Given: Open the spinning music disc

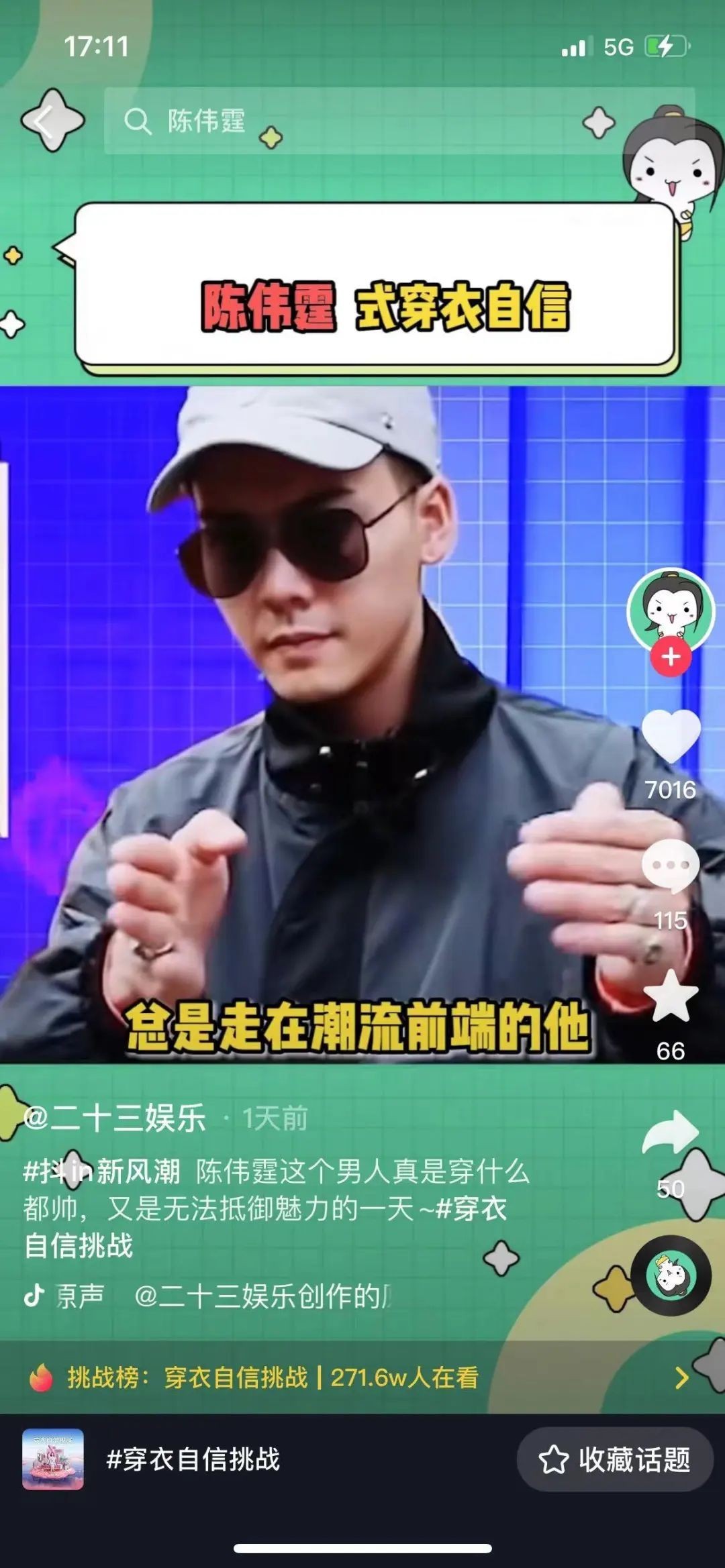Looking at the screenshot, I should click(x=671, y=1275).
